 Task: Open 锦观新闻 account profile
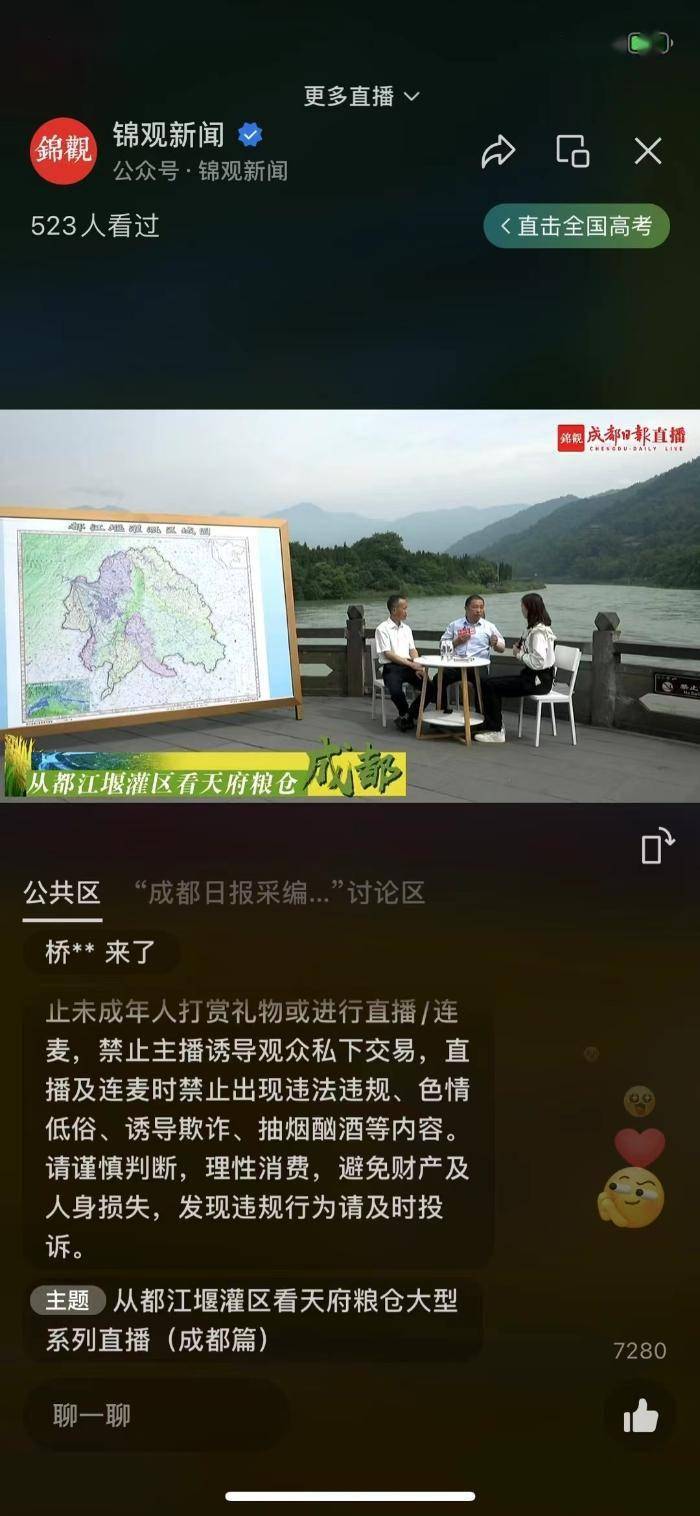point(63,151)
